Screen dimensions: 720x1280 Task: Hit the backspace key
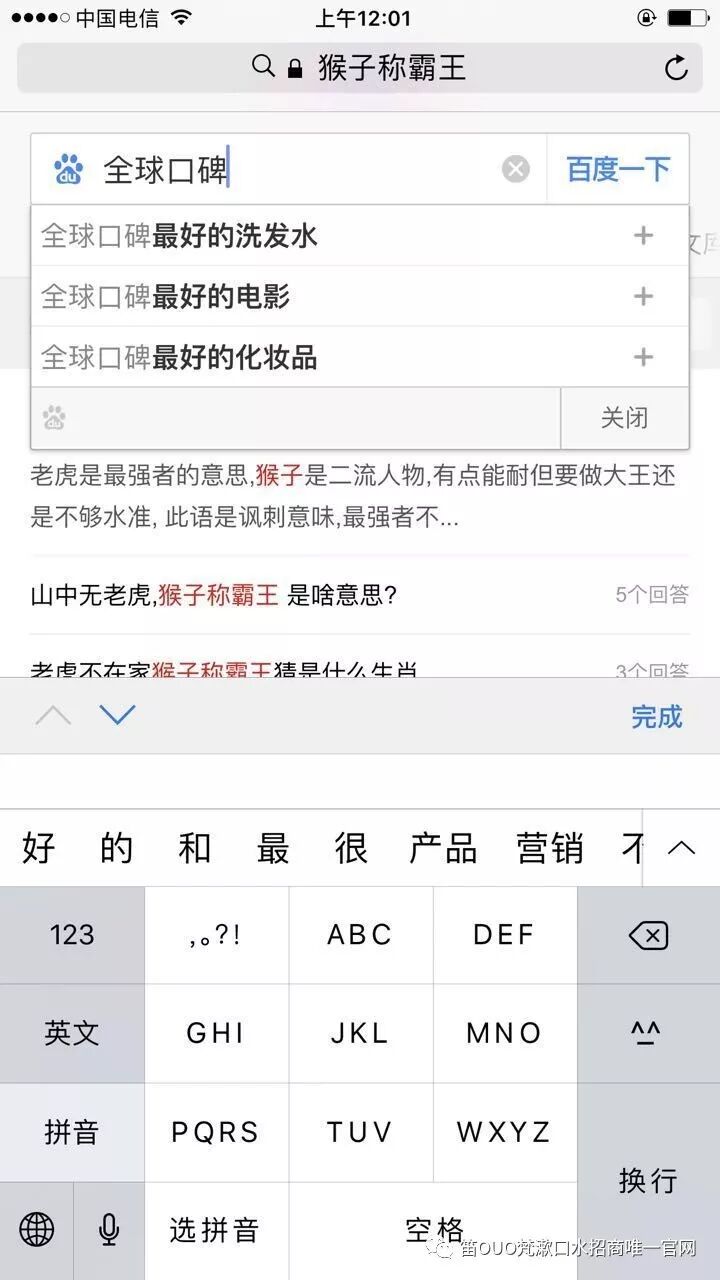tap(648, 936)
